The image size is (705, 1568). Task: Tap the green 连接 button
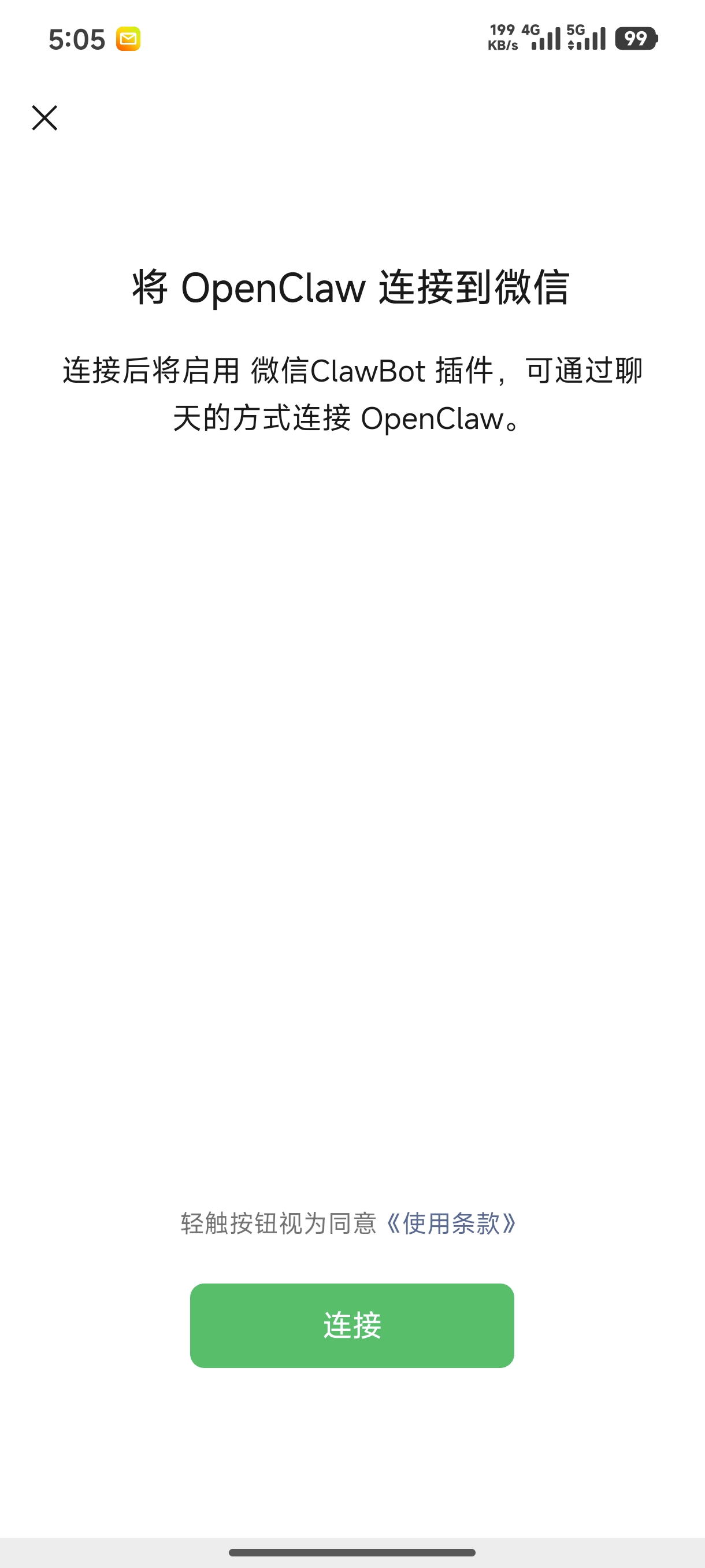pos(352,1325)
